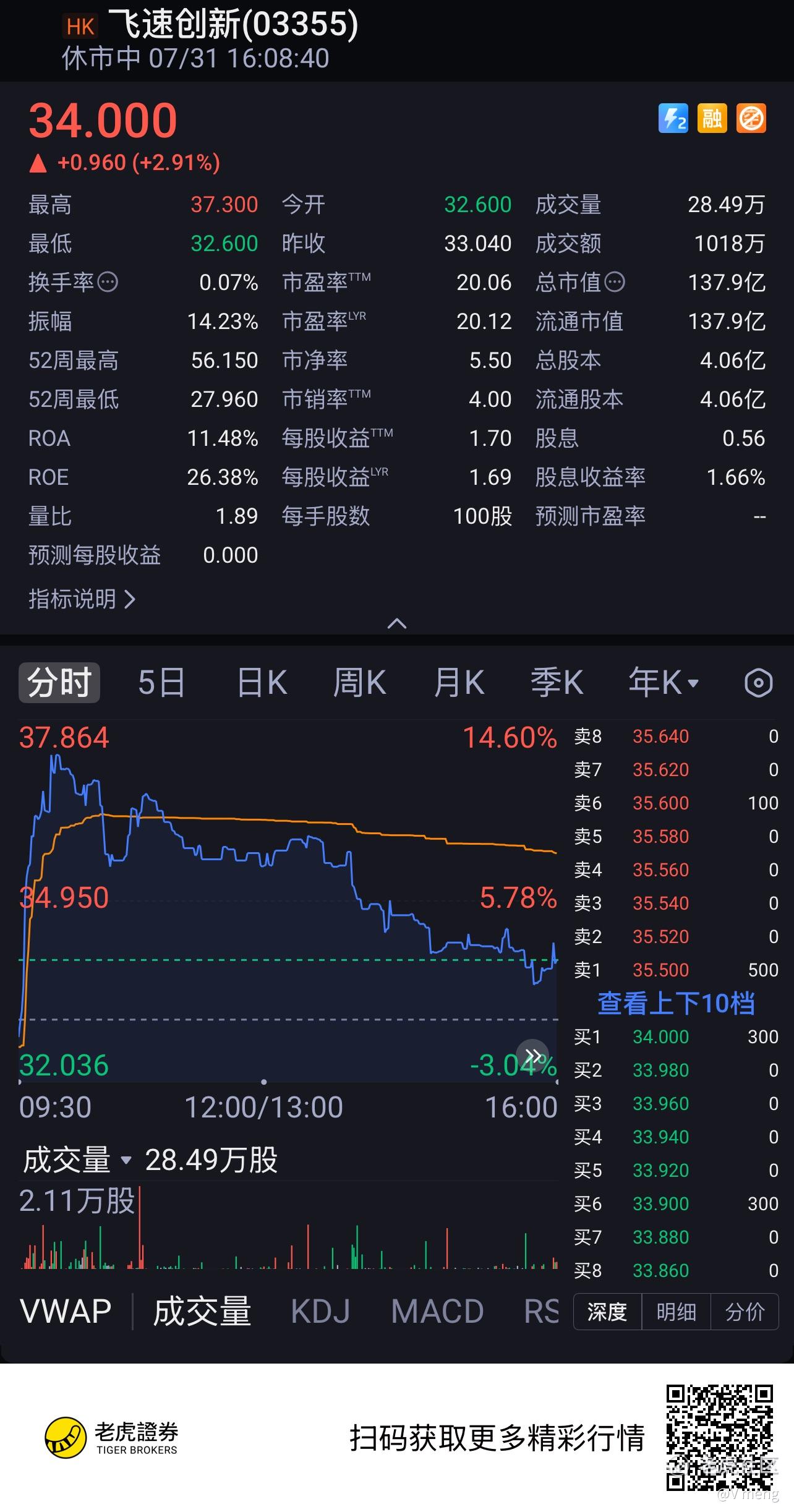Select the MACD indicator

pos(437,1311)
